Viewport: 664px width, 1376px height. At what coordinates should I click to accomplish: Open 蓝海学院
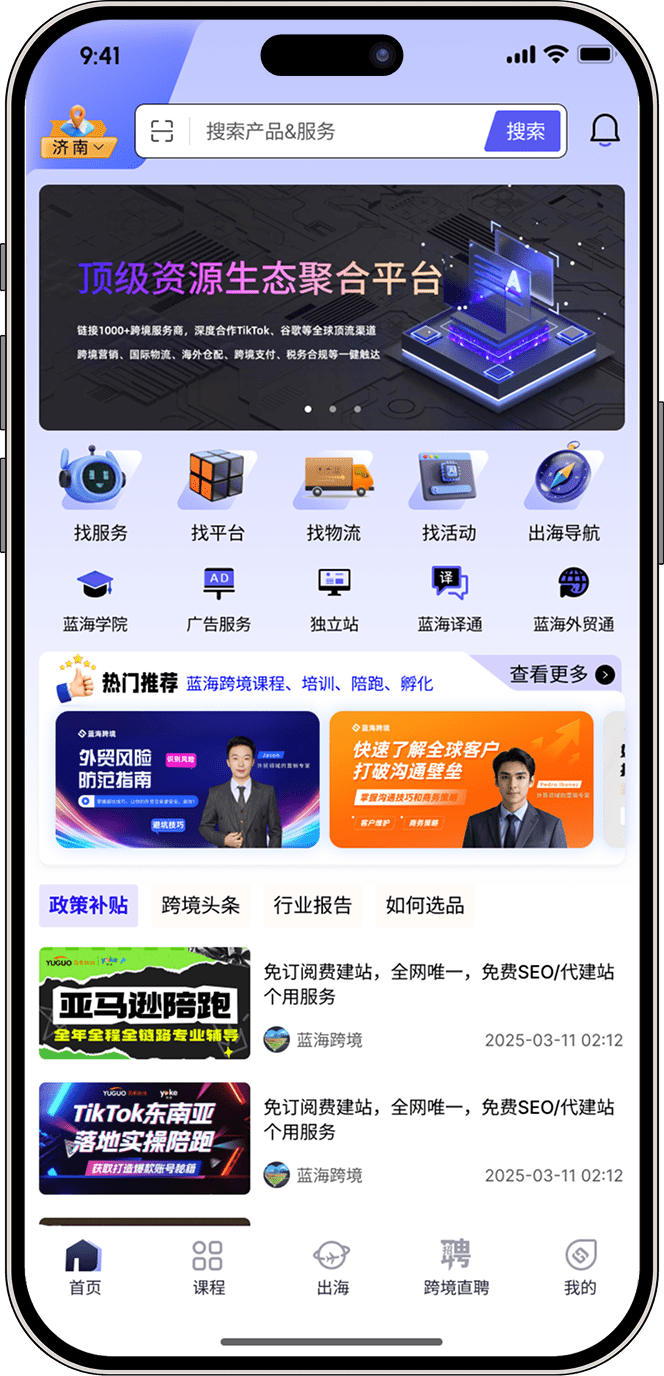click(96, 600)
